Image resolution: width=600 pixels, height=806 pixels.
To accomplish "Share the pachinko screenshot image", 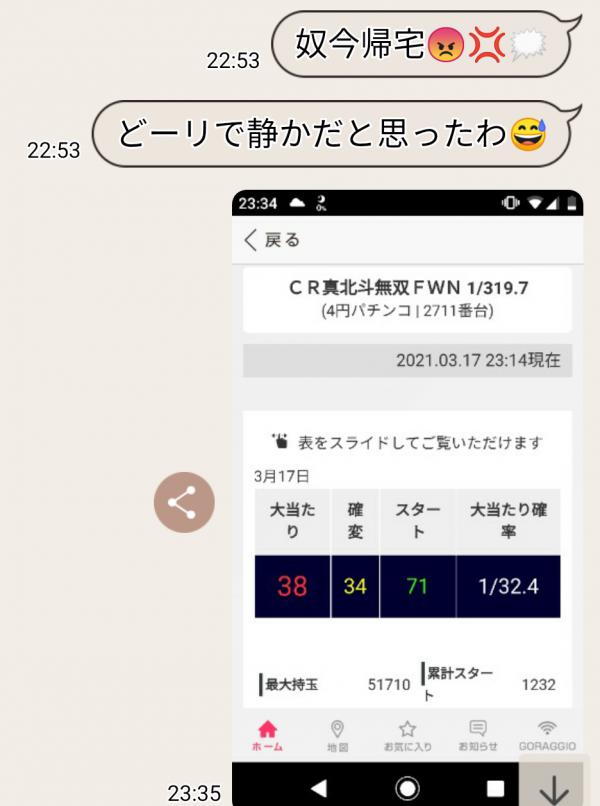I will point(183,502).
